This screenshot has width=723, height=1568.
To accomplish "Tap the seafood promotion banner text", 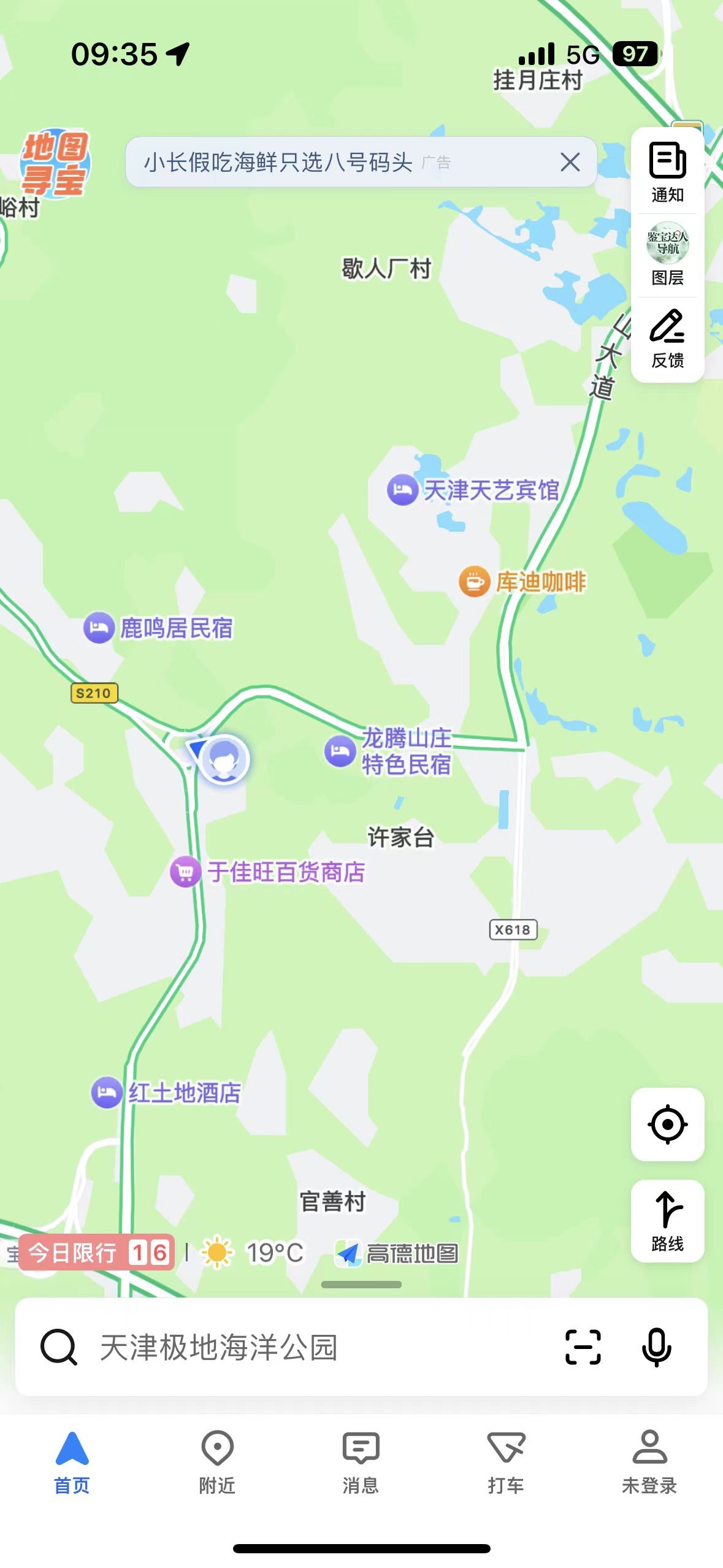I will click(278, 163).
